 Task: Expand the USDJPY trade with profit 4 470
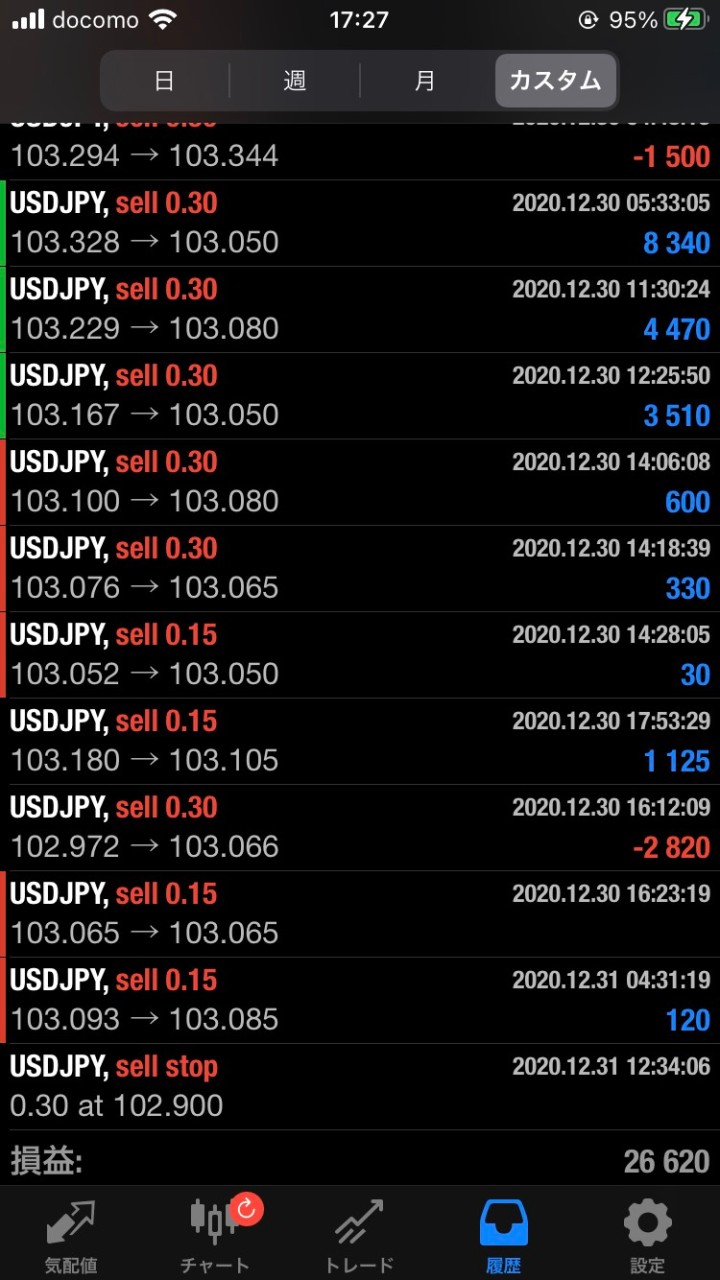tap(360, 309)
